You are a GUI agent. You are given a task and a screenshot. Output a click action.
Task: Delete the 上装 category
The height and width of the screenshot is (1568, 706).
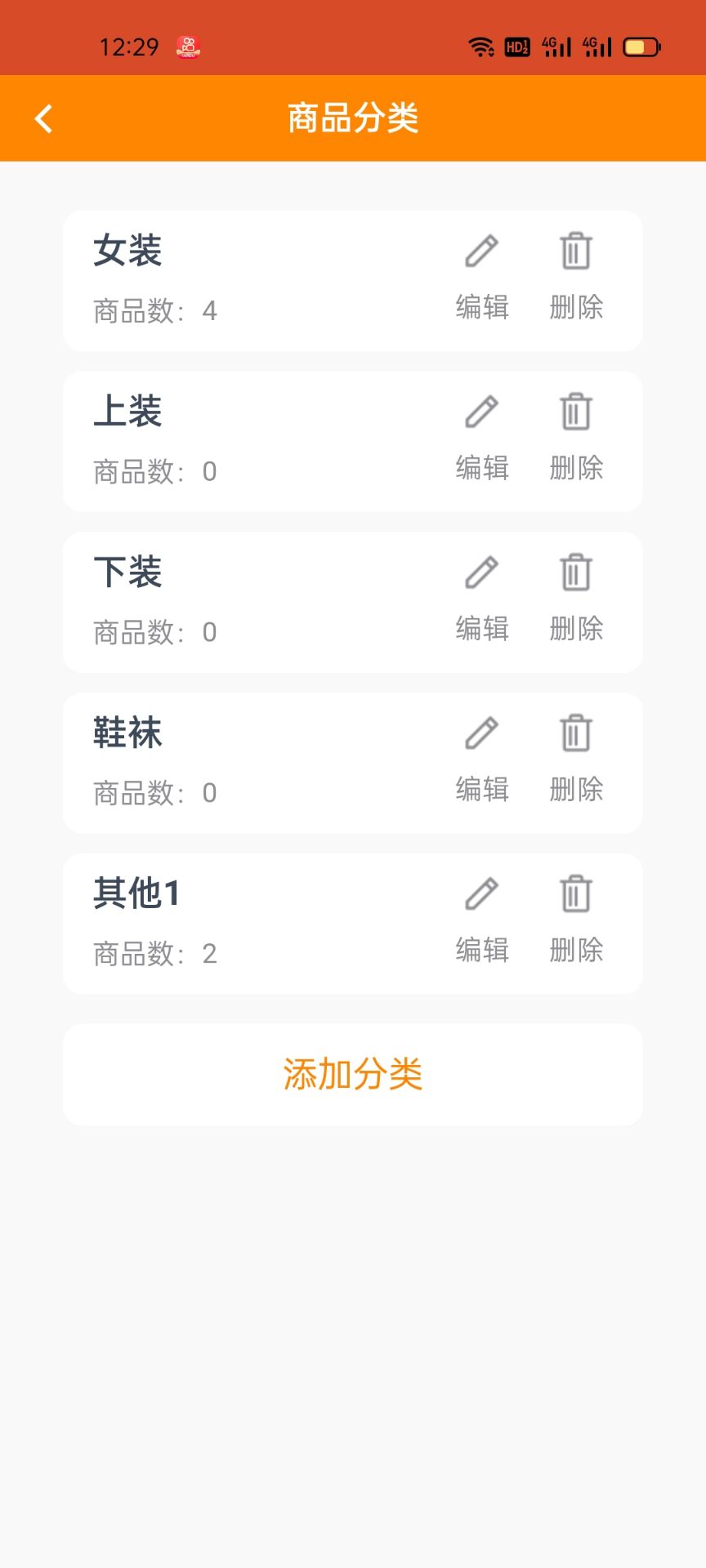pyautogui.click(x=576, y=439)
